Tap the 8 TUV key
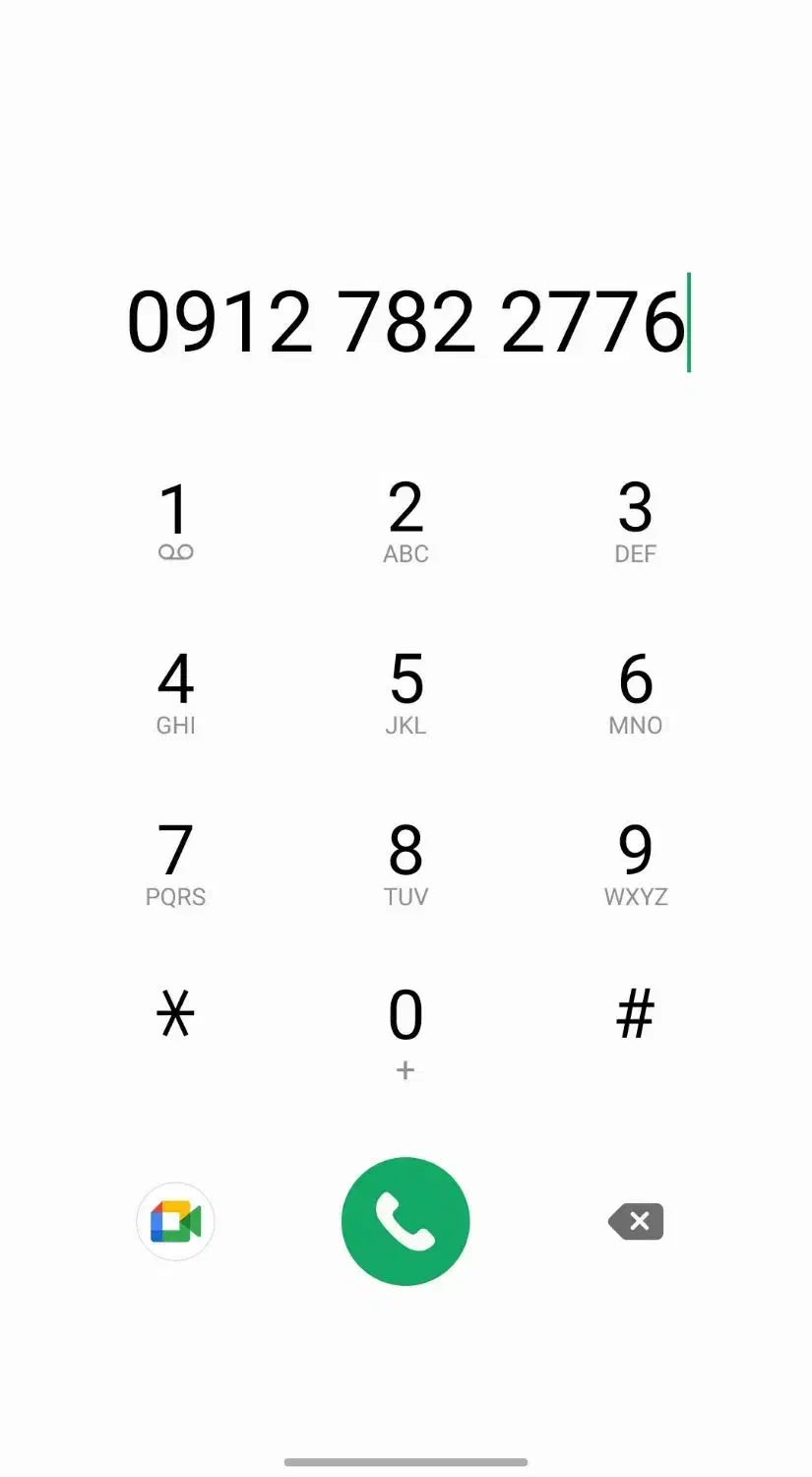Screen dimensions: 812x1477 (406, 862)
